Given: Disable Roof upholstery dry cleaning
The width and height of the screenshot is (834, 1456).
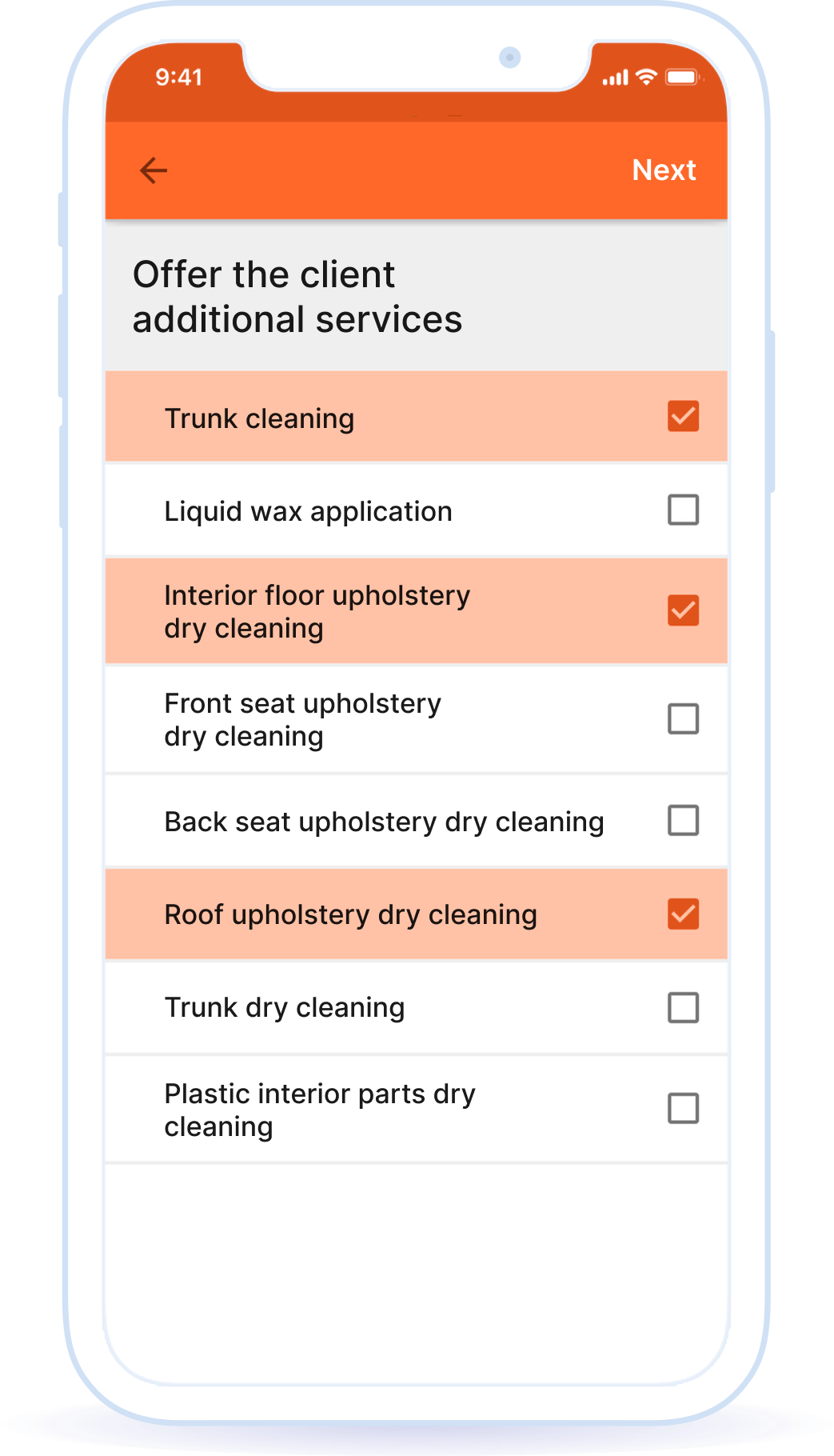Looking at the screenshot, I should [684, 914].
